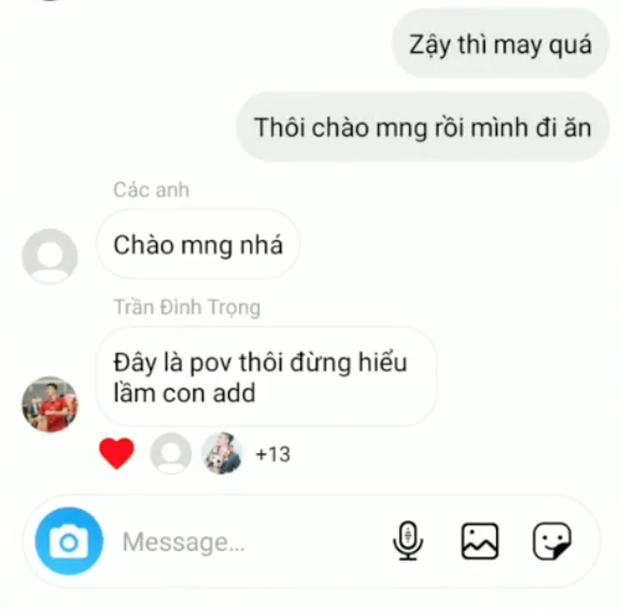Record a voice message with the microphone
Viewport: 620px width, 609px height.
tap(407, 541)
